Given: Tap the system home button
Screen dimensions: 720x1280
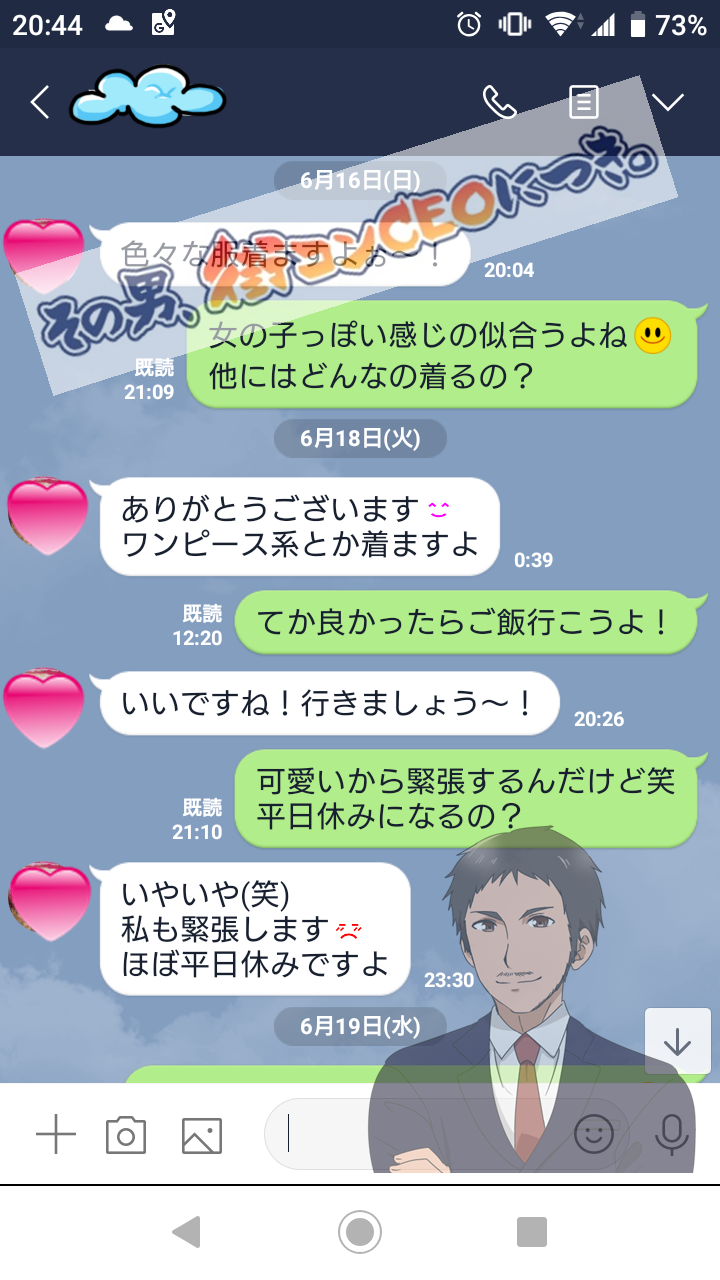Looking at the screenshot, I should point(360,1232).
